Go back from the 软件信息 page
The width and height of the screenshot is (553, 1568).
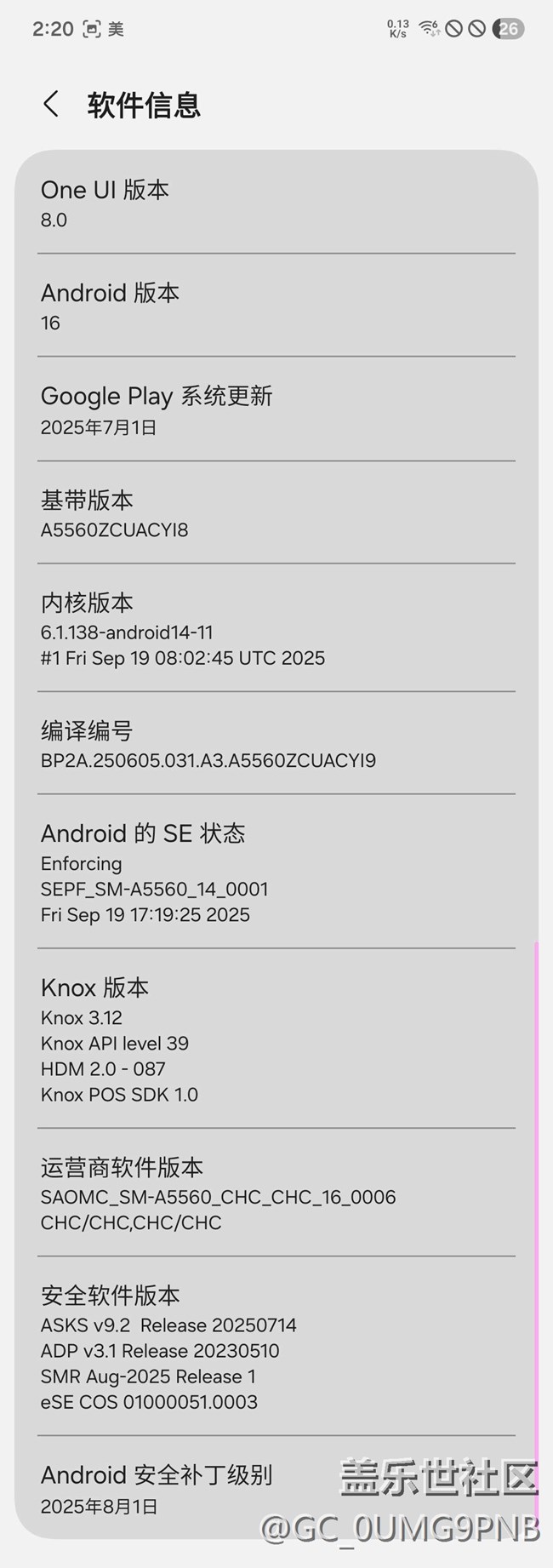tap(51, 105)
